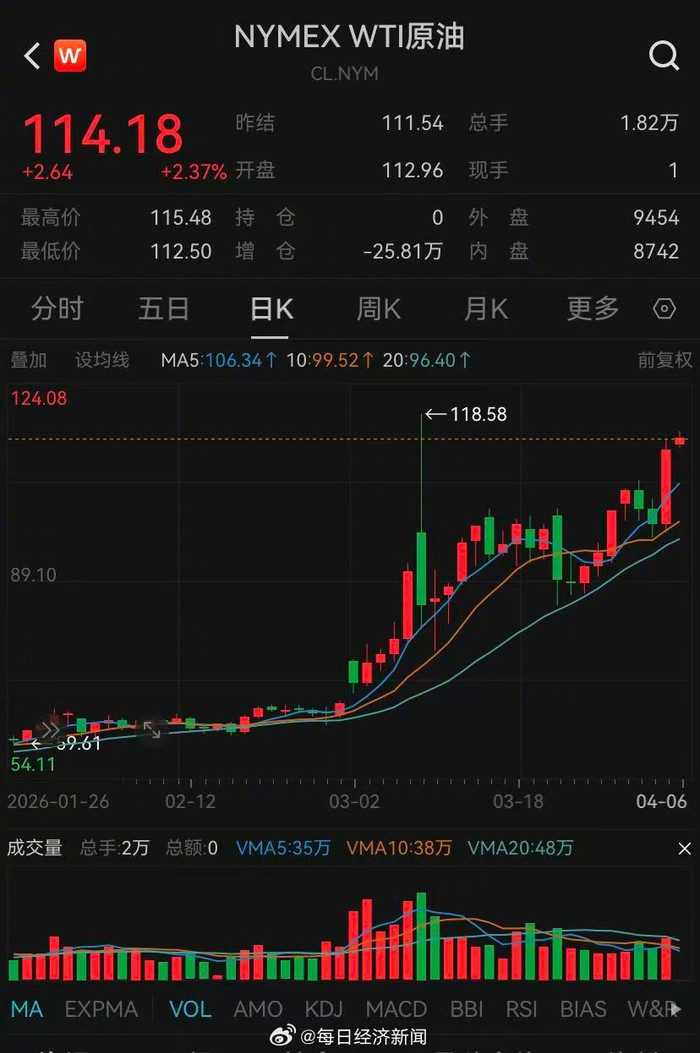The image size is (700, 1053).
Task: Switch to the BBI indicator
Action: pos(466,1009)
